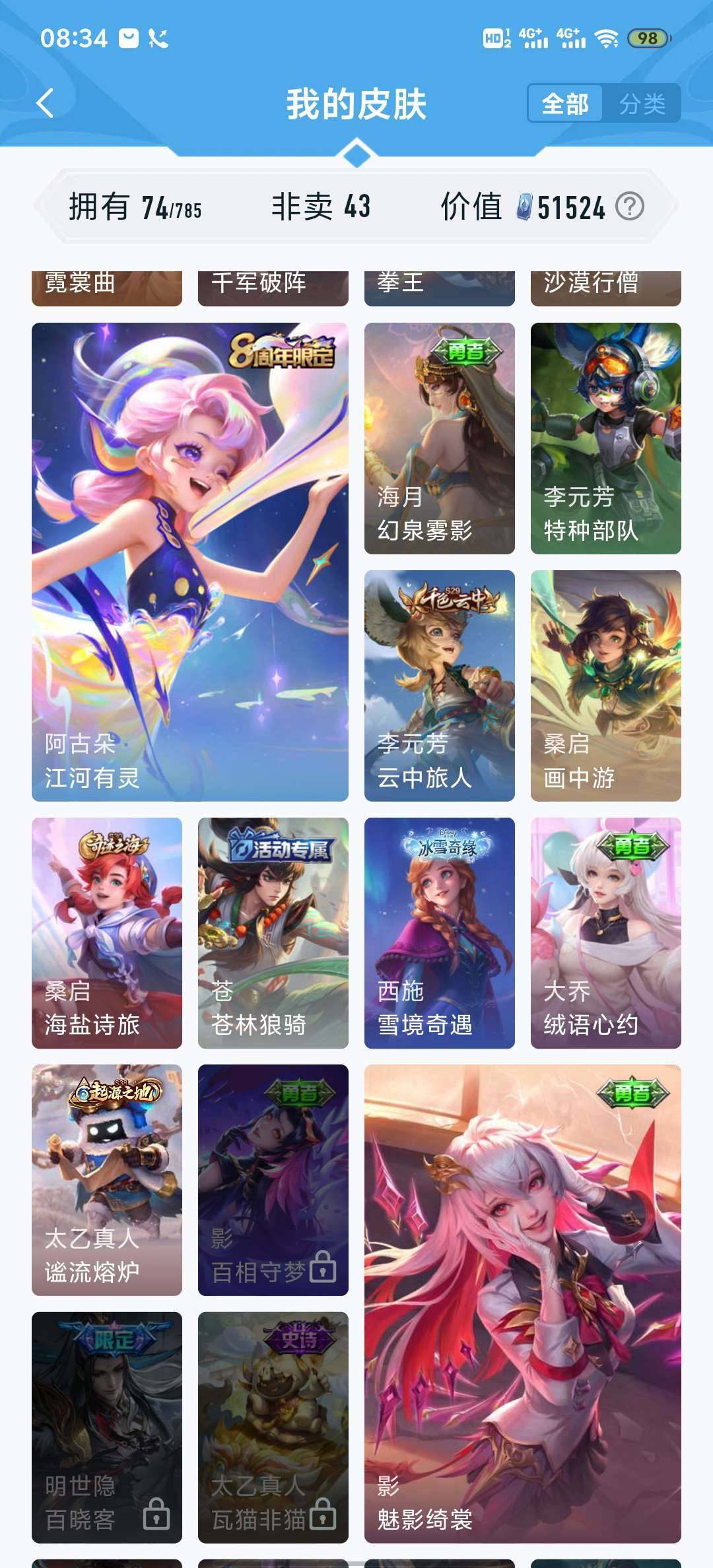Tap the back arrow to leave 我的皮肤
The image size is (713, 1568).
point(44,104)
